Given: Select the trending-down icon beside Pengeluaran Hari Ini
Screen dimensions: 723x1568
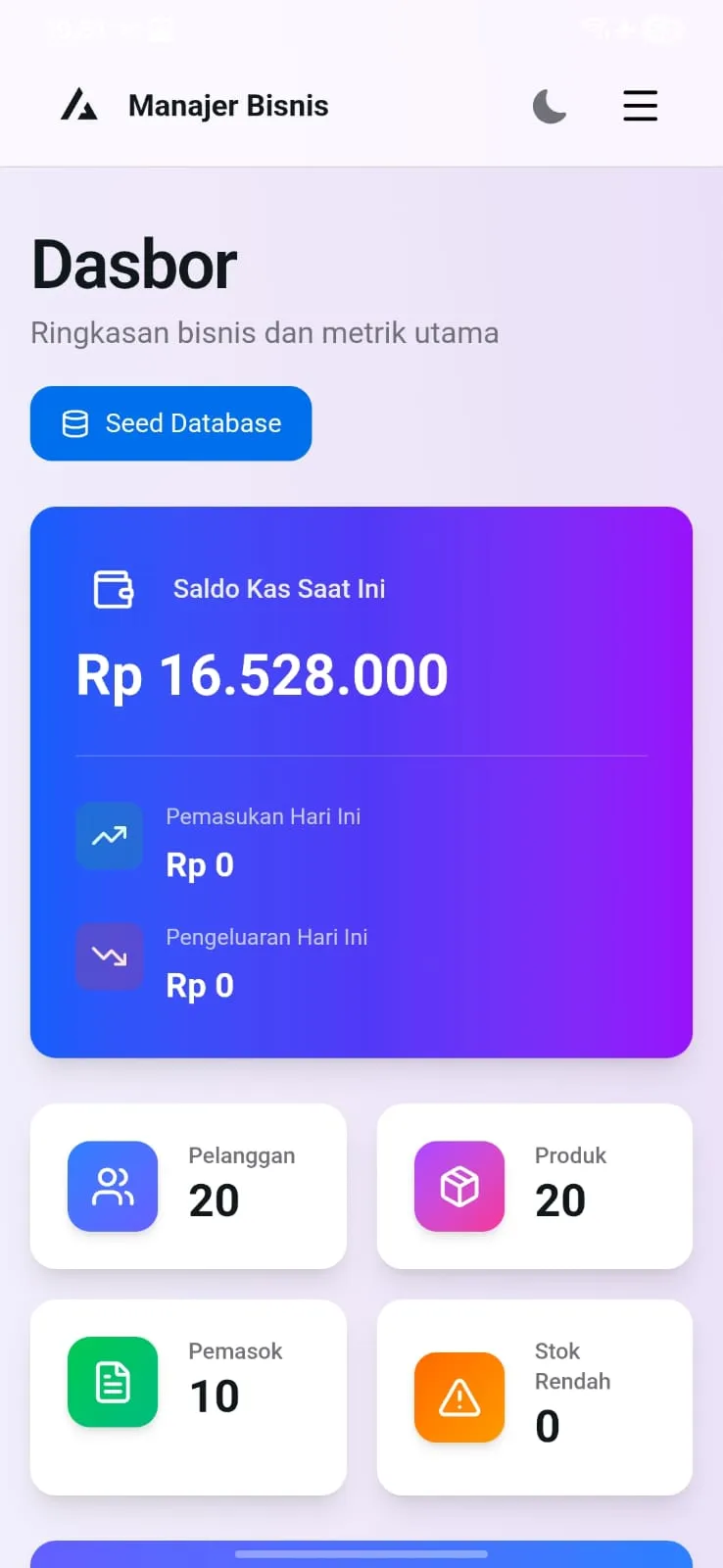Looking at the screenshot, I should [109, 956].
